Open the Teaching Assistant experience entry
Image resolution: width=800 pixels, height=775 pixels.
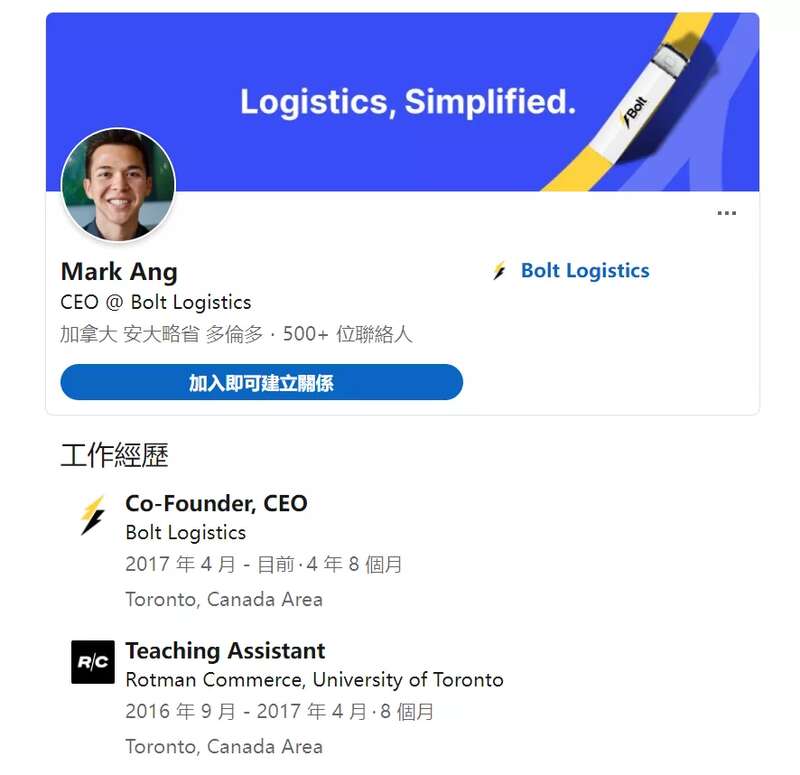tap(225, 650)
